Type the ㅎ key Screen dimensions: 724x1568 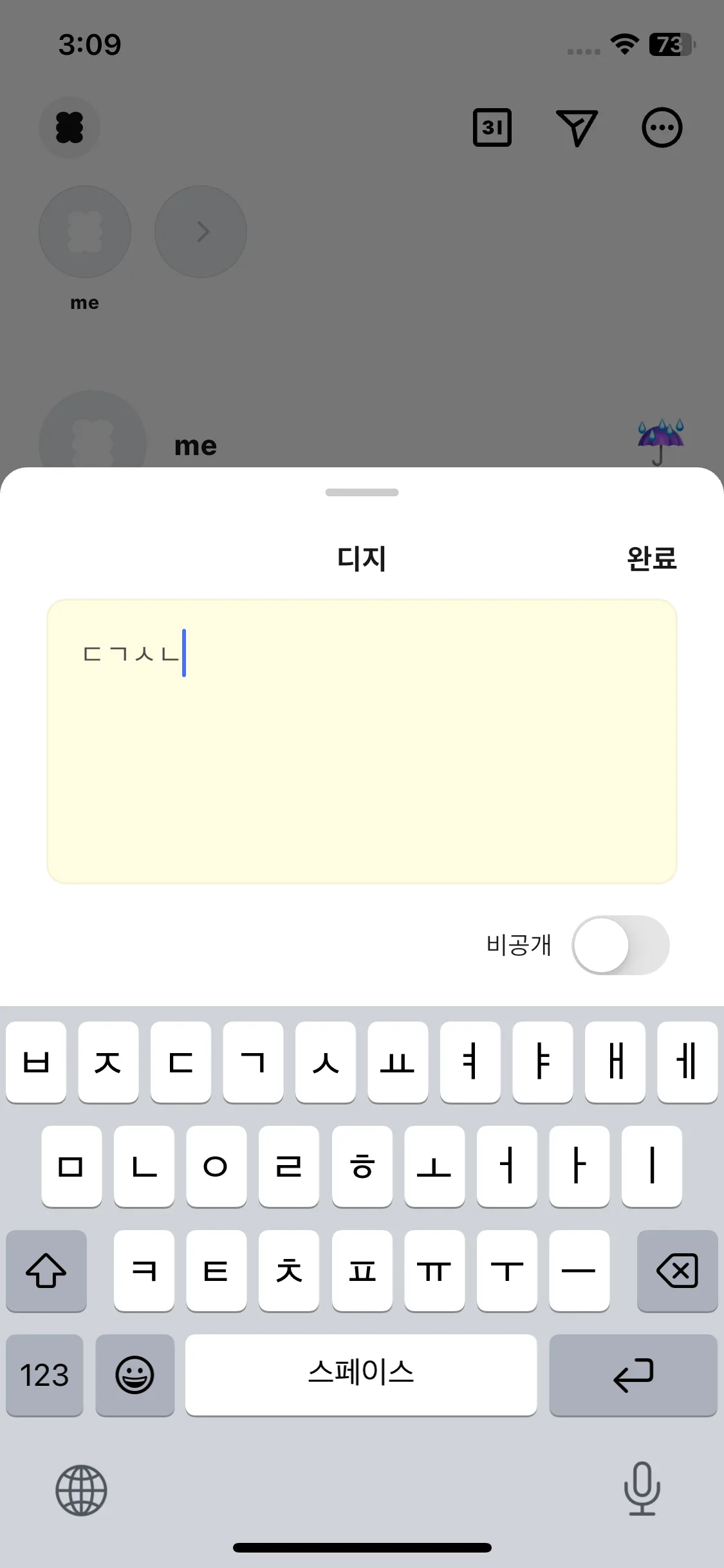[362, 1166]
